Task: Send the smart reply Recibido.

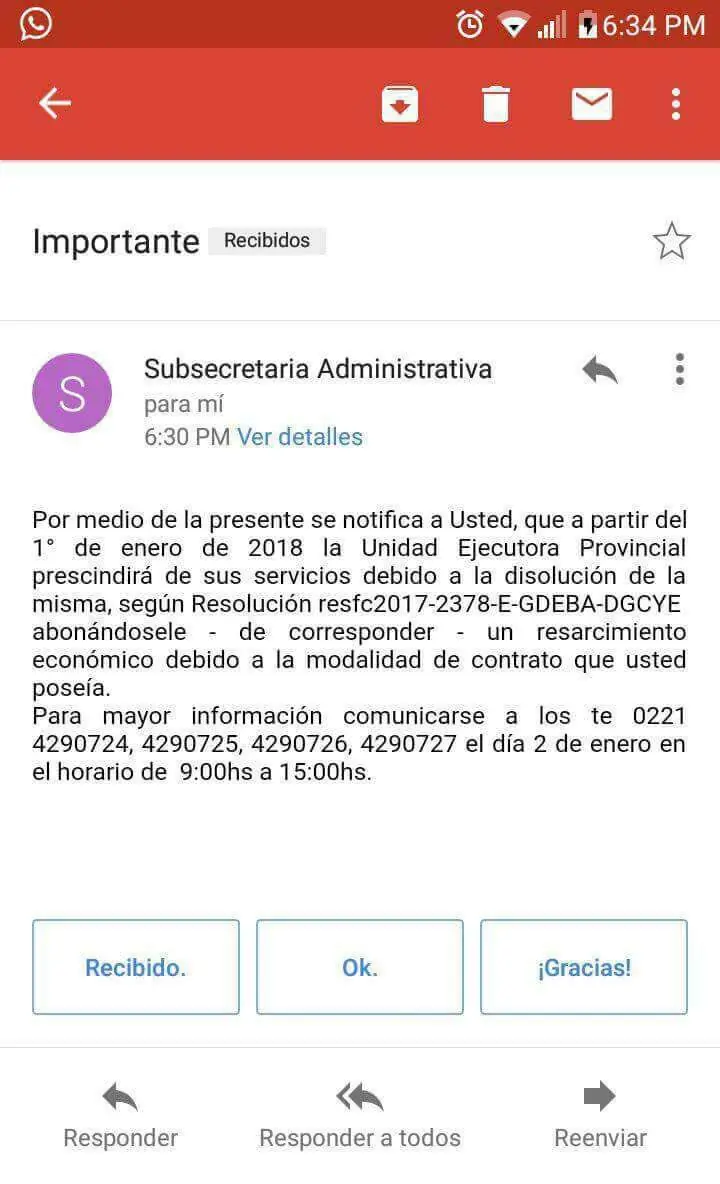Action: coord(135,966)
